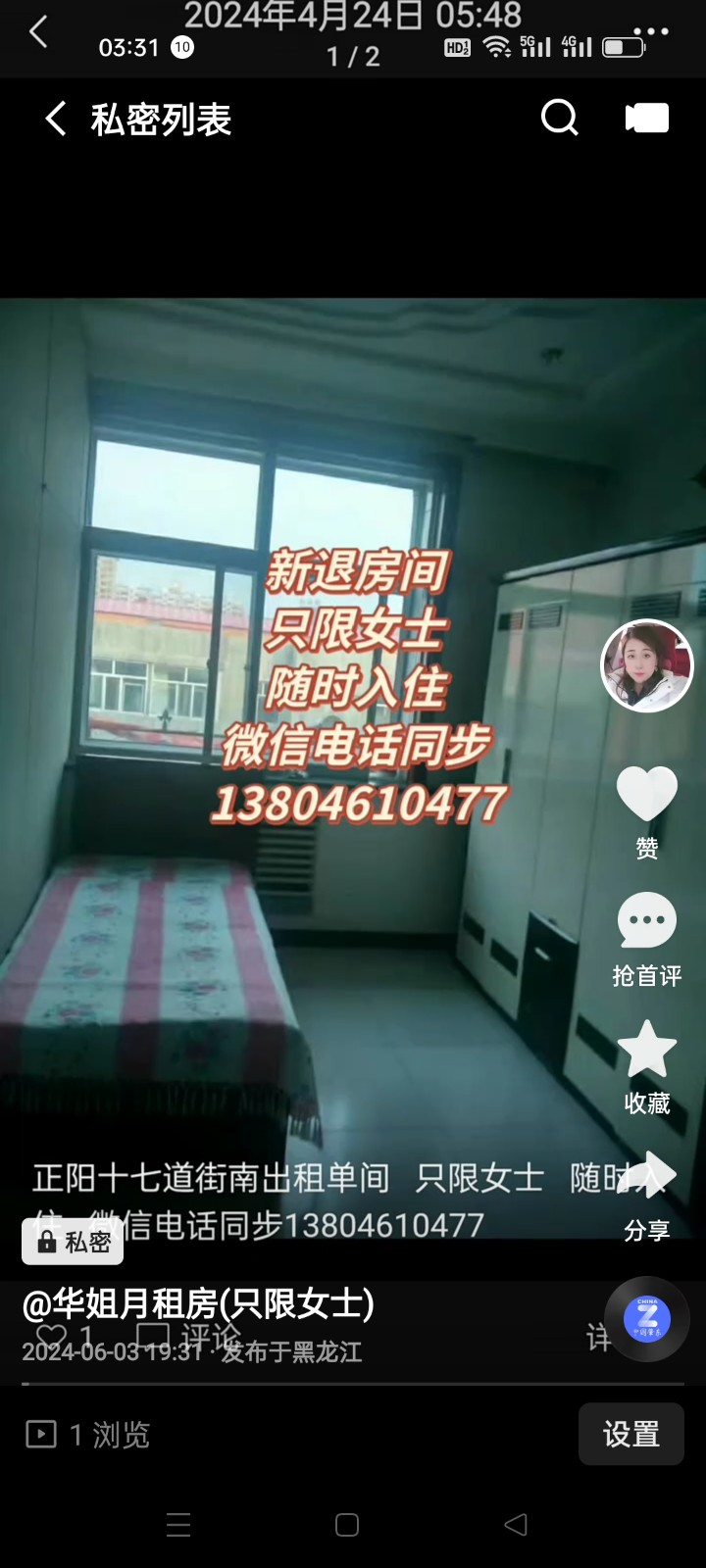
Task: Tap the top-left viewer back arrow
Action: tap(38, 32)
